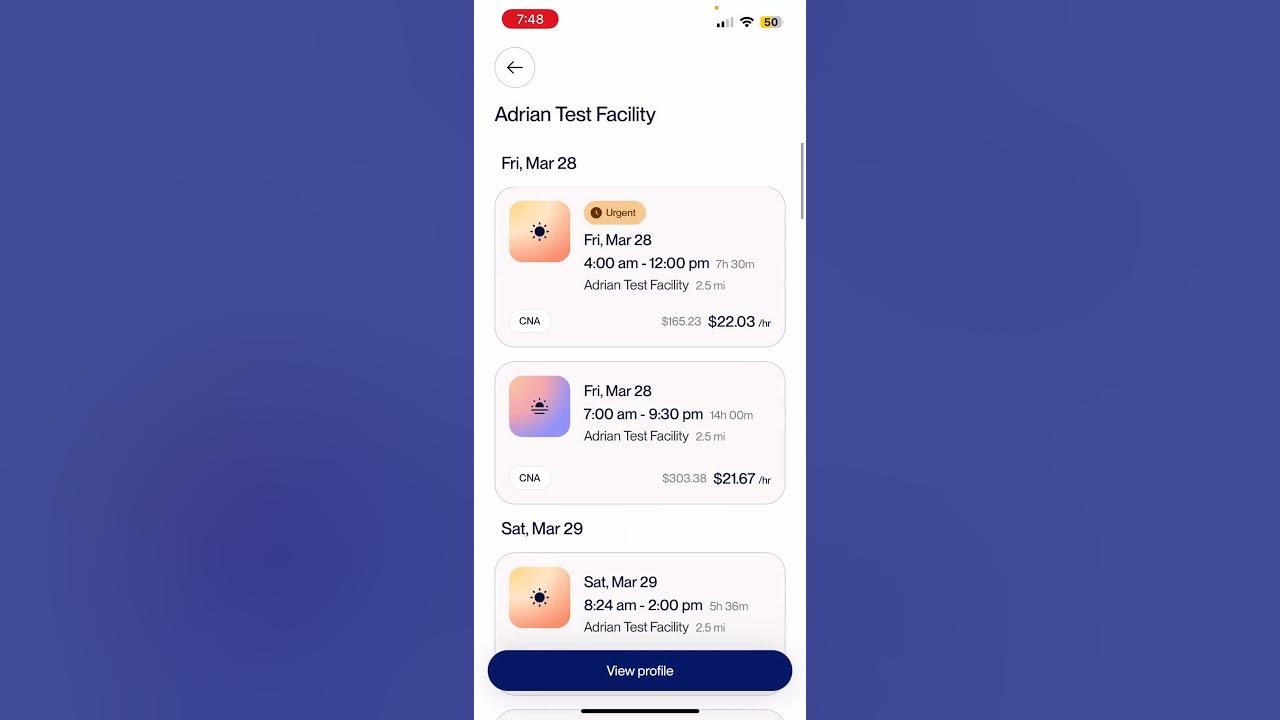
Task: Tap the View profile button
Action: point(640,671)
